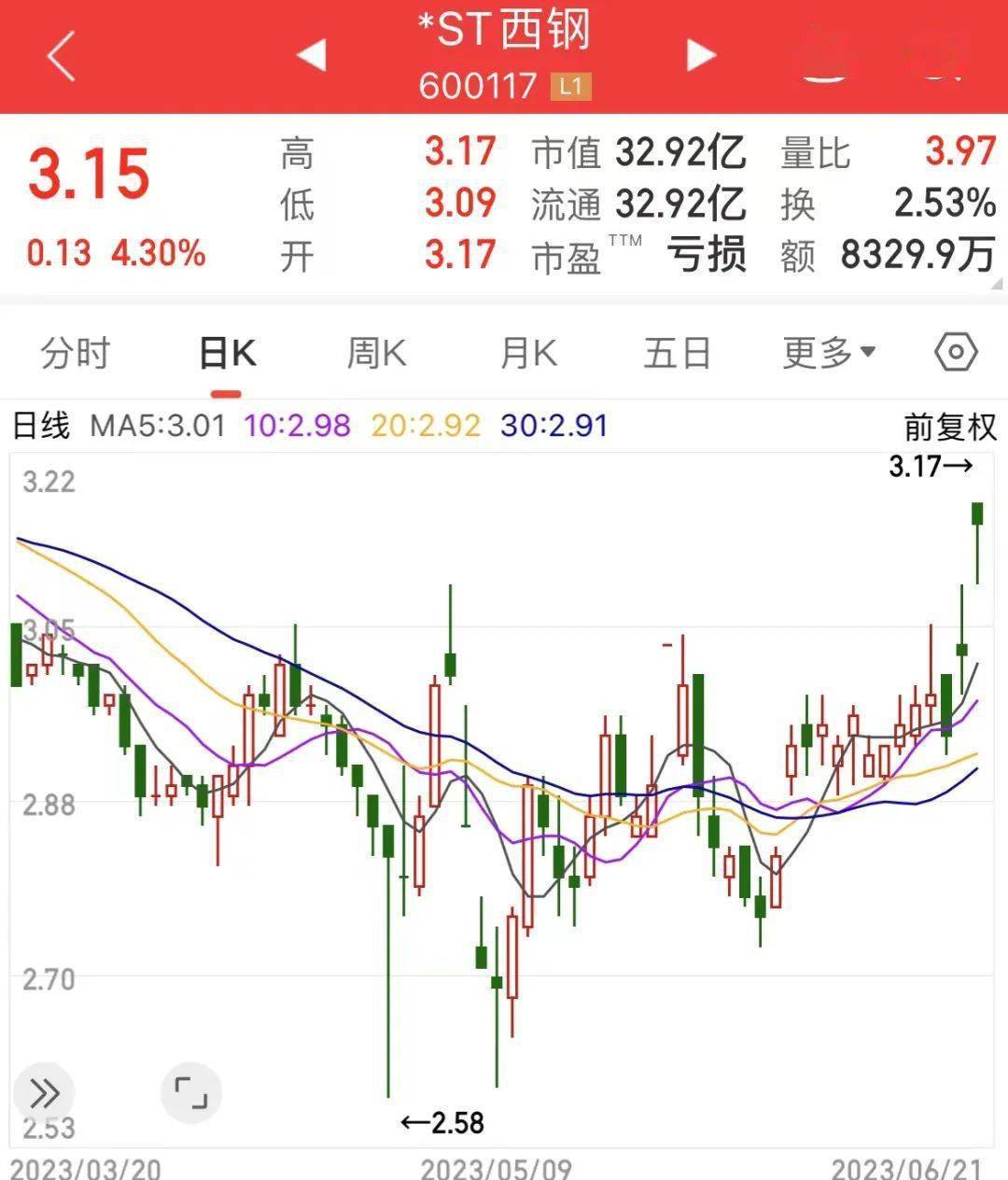Open chart settings hexagon icon
Viewport: 1008px width, 1180px height.
[956, 353]
